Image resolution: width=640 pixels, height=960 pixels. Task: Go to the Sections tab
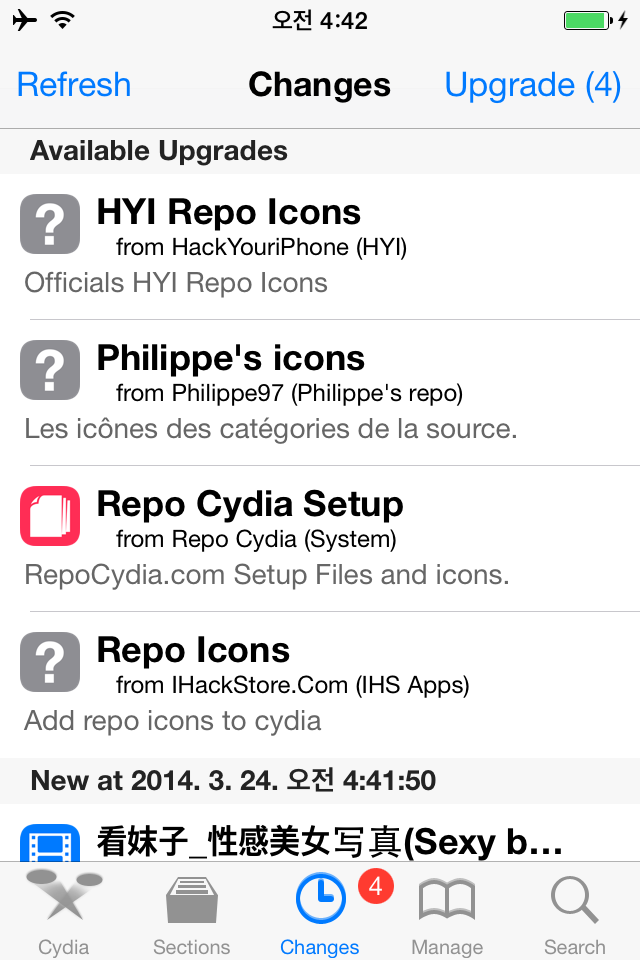tap(192, 912)
